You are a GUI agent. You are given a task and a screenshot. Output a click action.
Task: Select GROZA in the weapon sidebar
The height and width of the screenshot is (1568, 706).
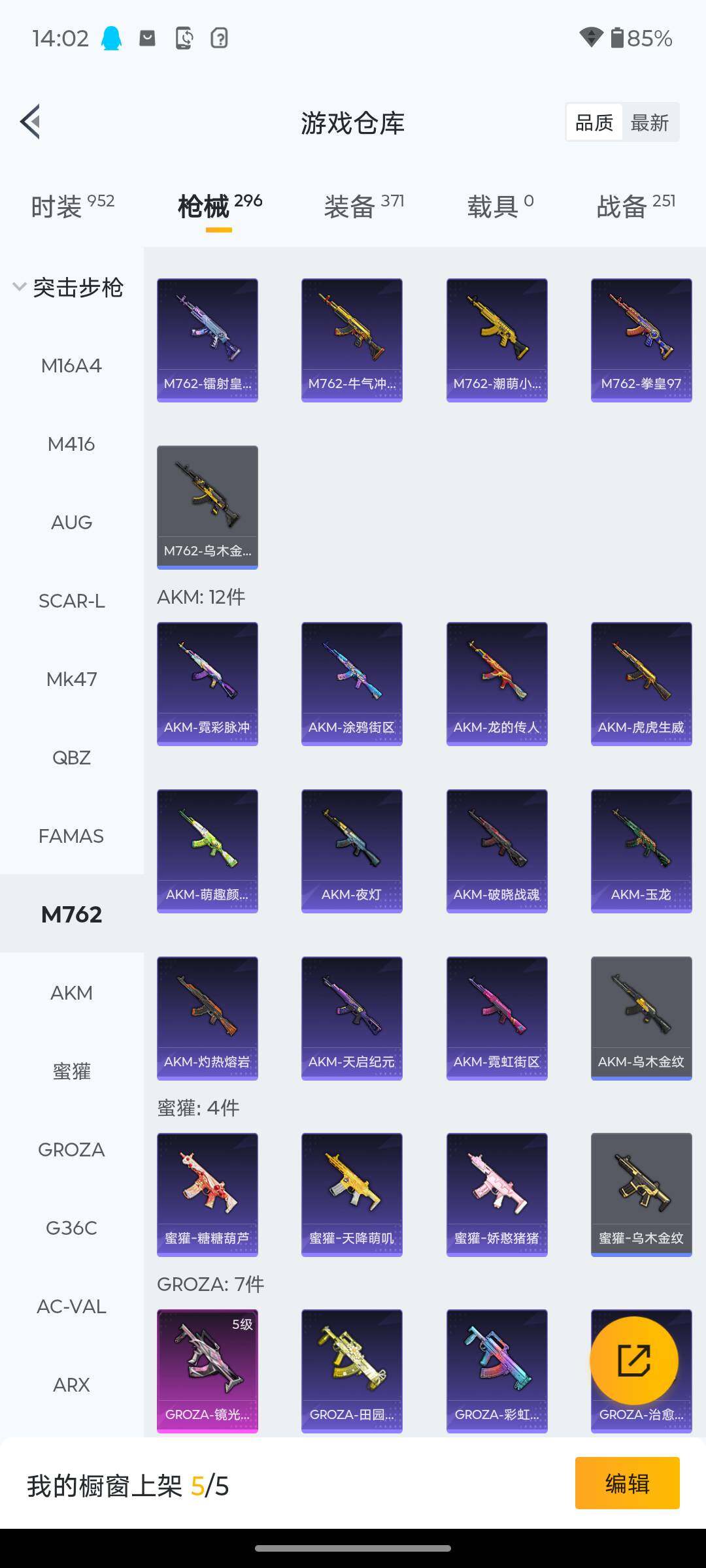coord(71,1150)
